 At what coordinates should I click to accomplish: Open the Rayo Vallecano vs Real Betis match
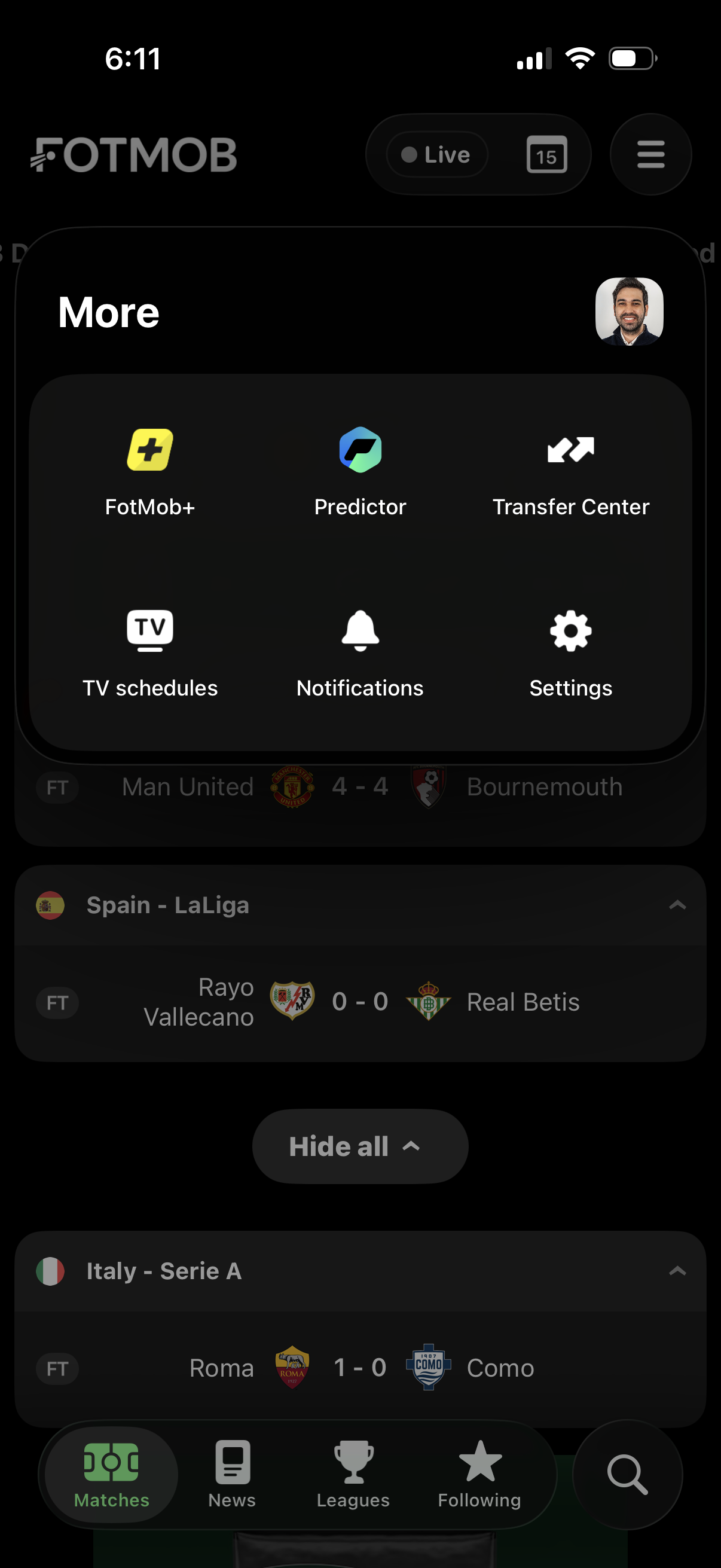coord(360,1001)
